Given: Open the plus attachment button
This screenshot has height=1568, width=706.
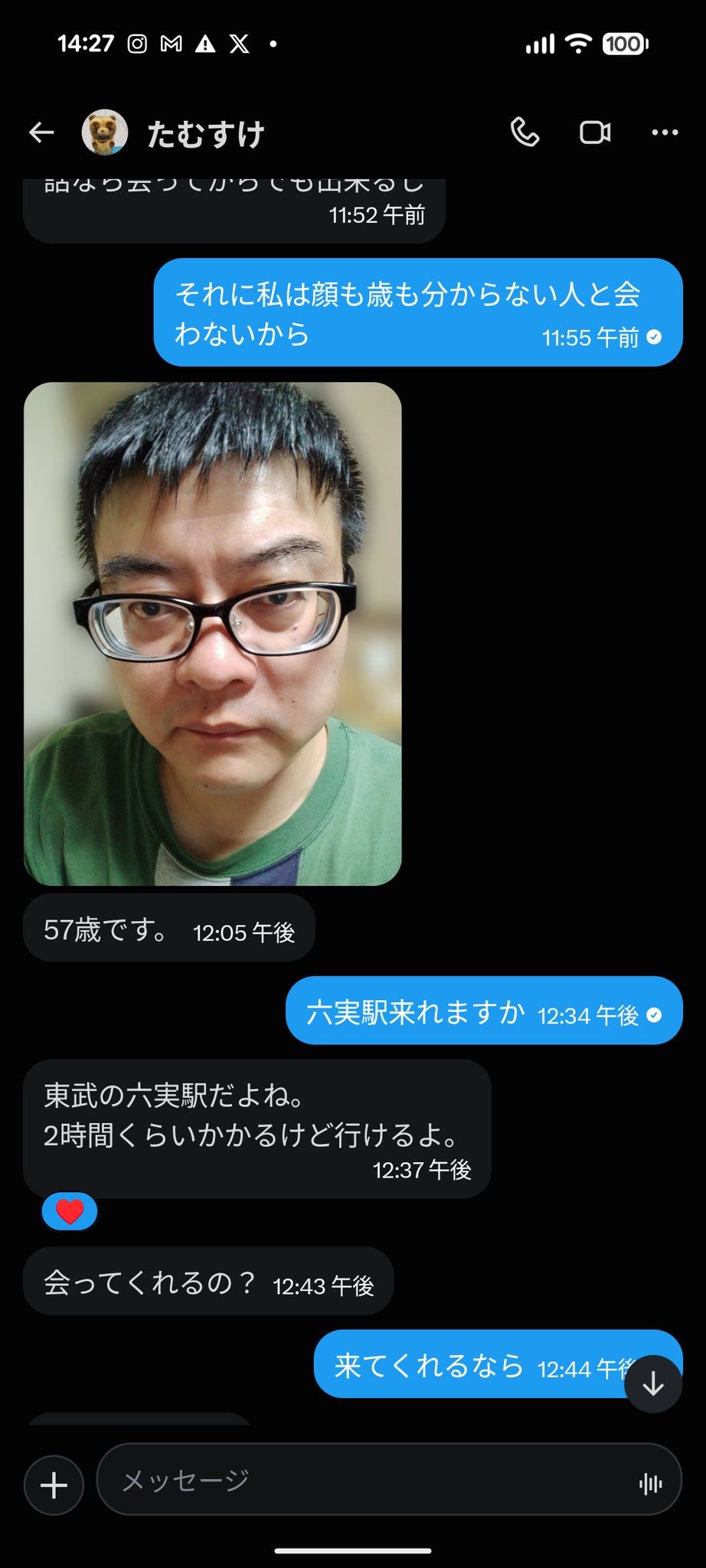Looking at the screenshot, I should coord(54,1485).
